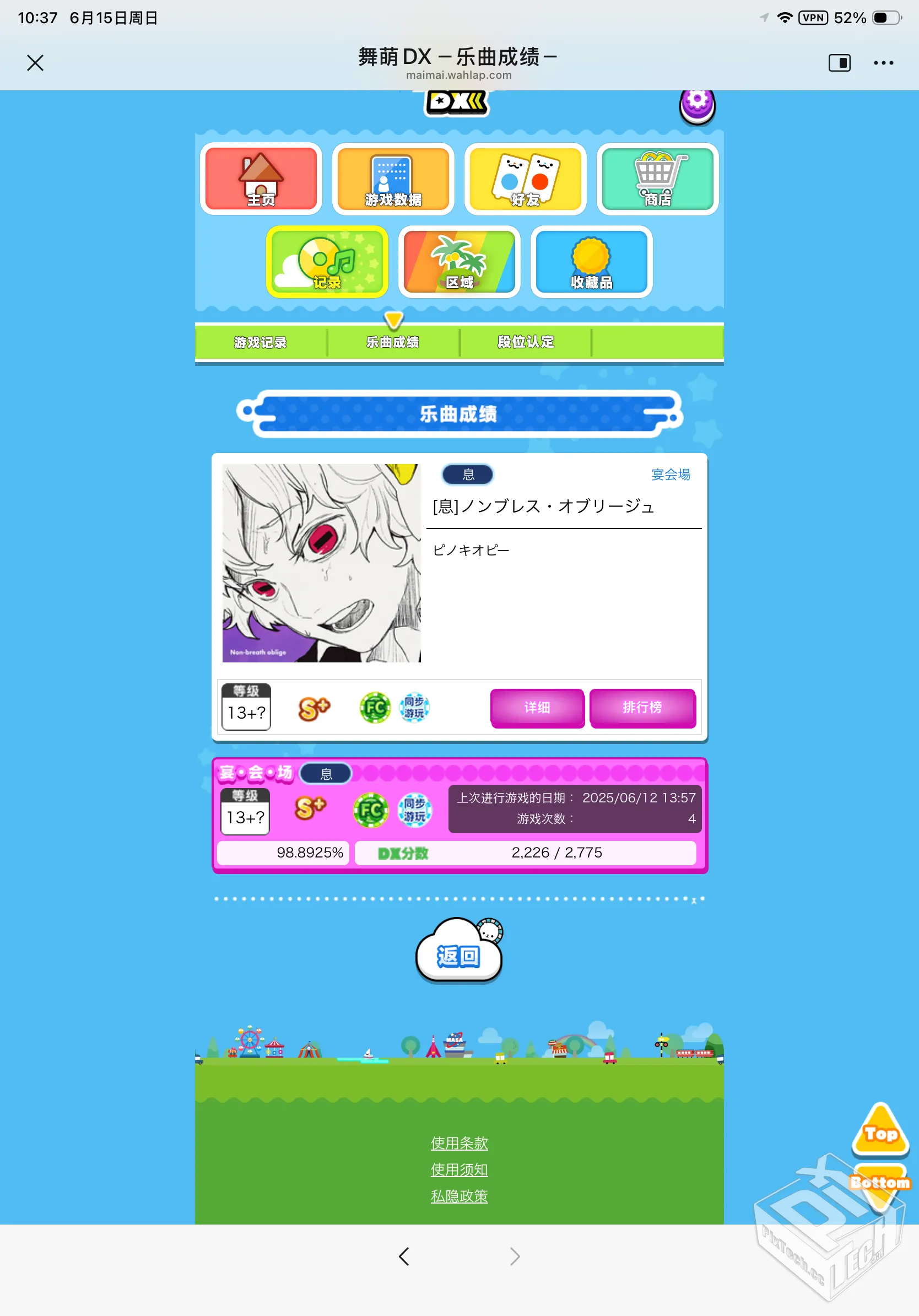Image resolution: width=919 pixels, height=1316 pixels.
Task: Tap the split view icon
Action: click(x=839, y=62)
